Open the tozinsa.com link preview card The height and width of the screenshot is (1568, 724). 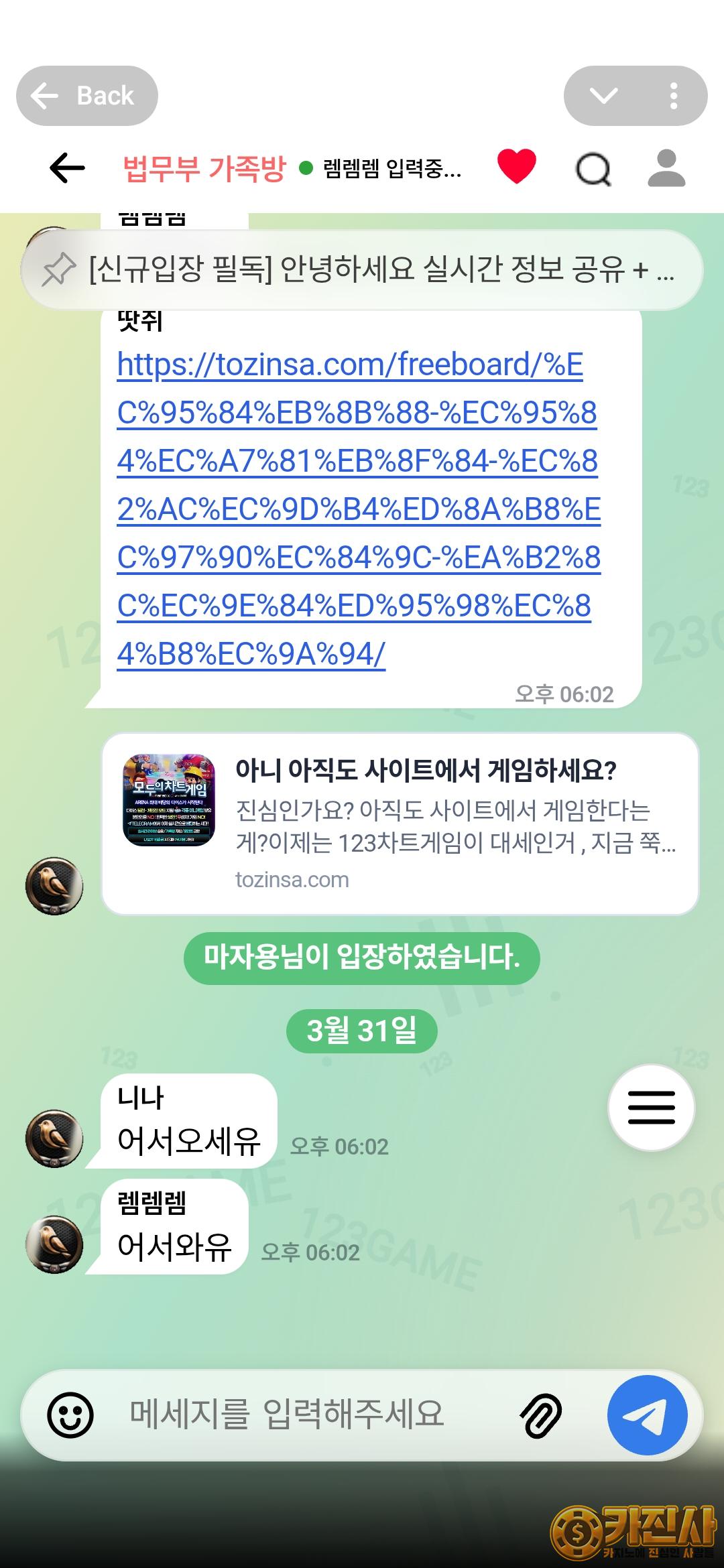(x=400, y=824)
